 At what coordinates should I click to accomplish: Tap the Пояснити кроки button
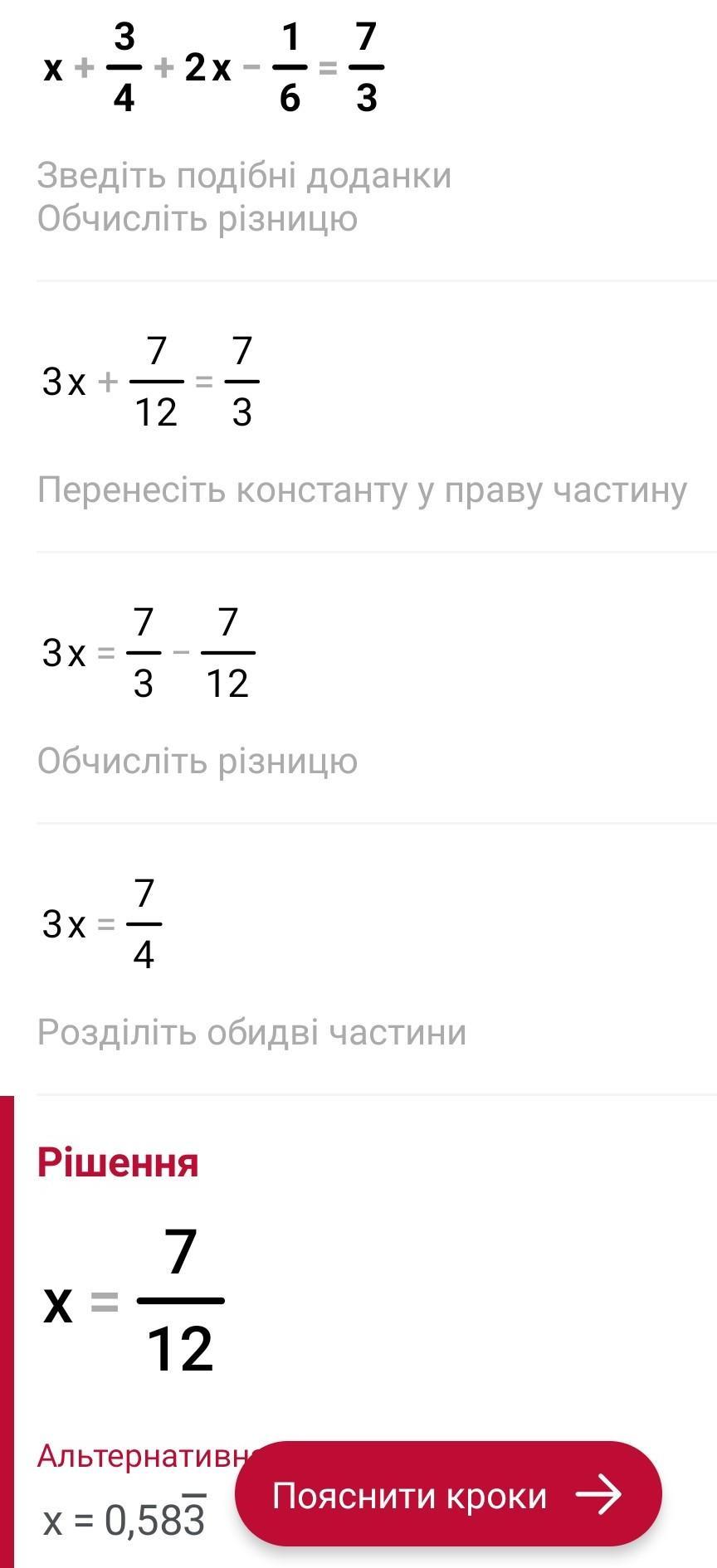pos(448,1495)
